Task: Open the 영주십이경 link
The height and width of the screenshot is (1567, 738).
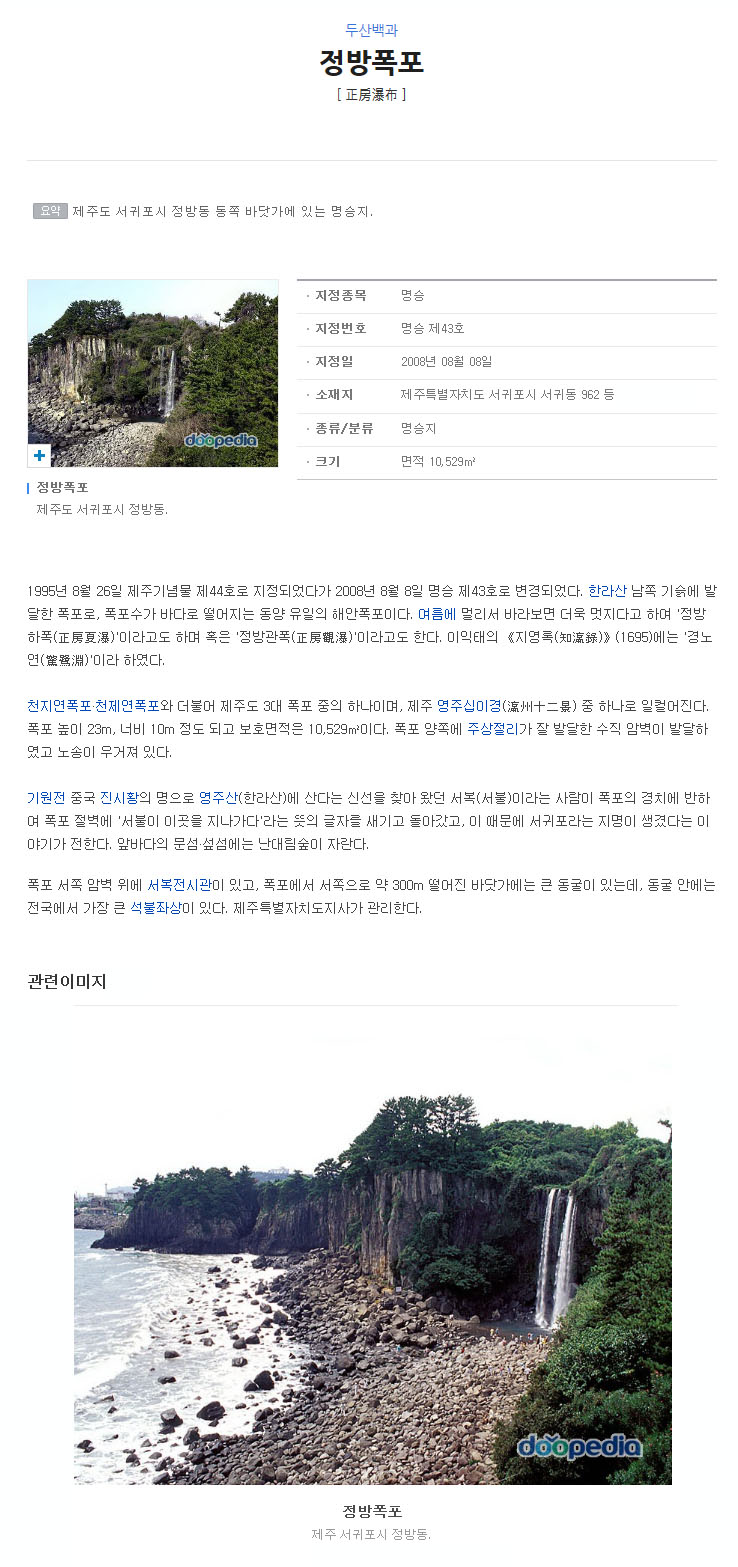Action: click(468, 706)
